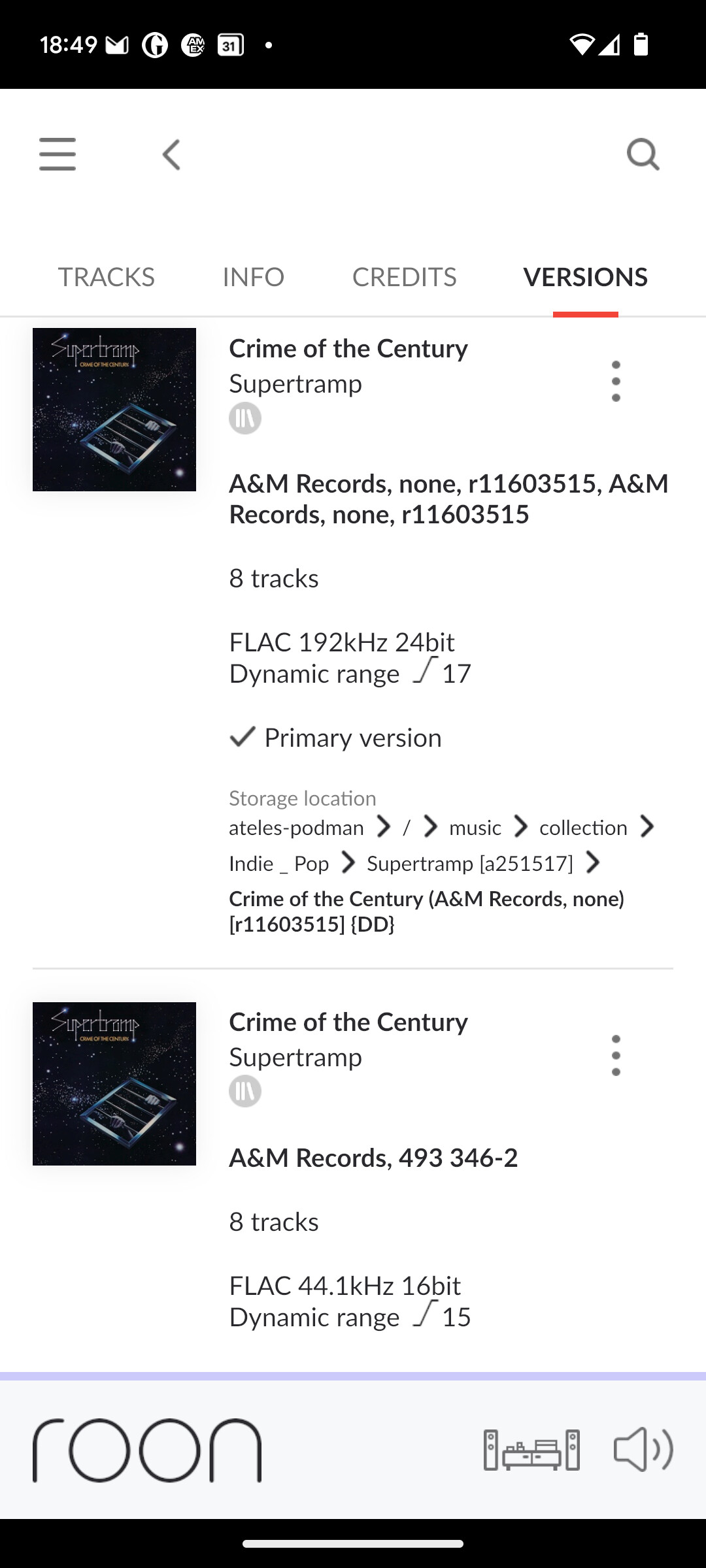Open the ateles-podman storage location
Screen dimensions: 706x1568
296,828
